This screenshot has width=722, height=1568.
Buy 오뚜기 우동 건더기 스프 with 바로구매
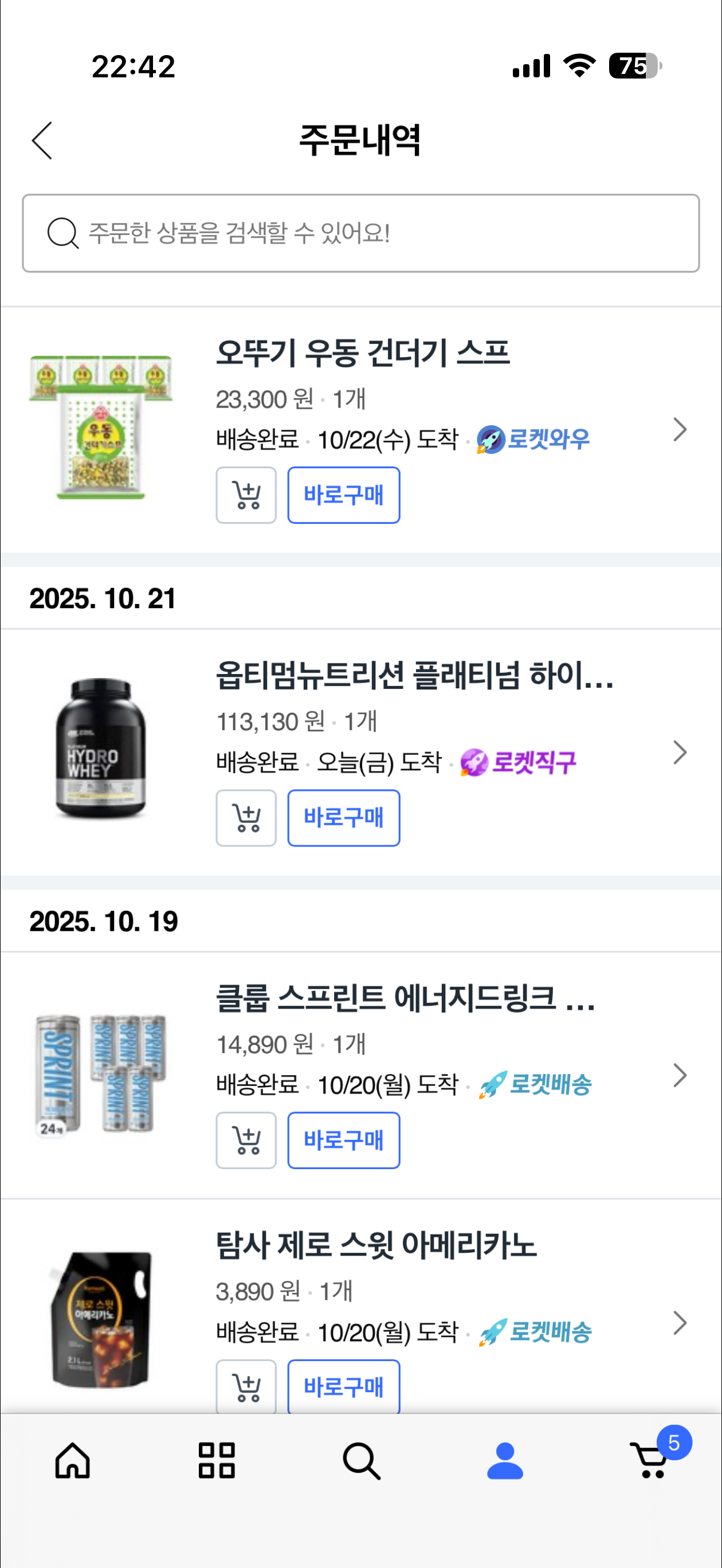click(x=343, y=495)
